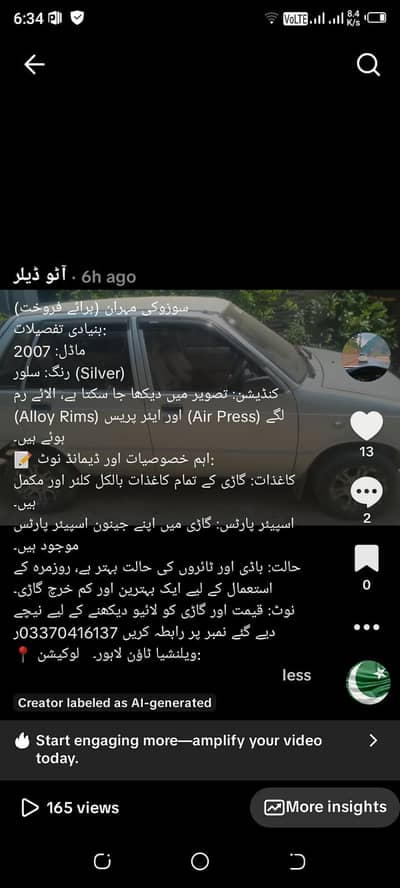Screen dimensions: 400x888
Task: Open 'Start engaging more' promotion banner
Action: click(x=200, y=749)
